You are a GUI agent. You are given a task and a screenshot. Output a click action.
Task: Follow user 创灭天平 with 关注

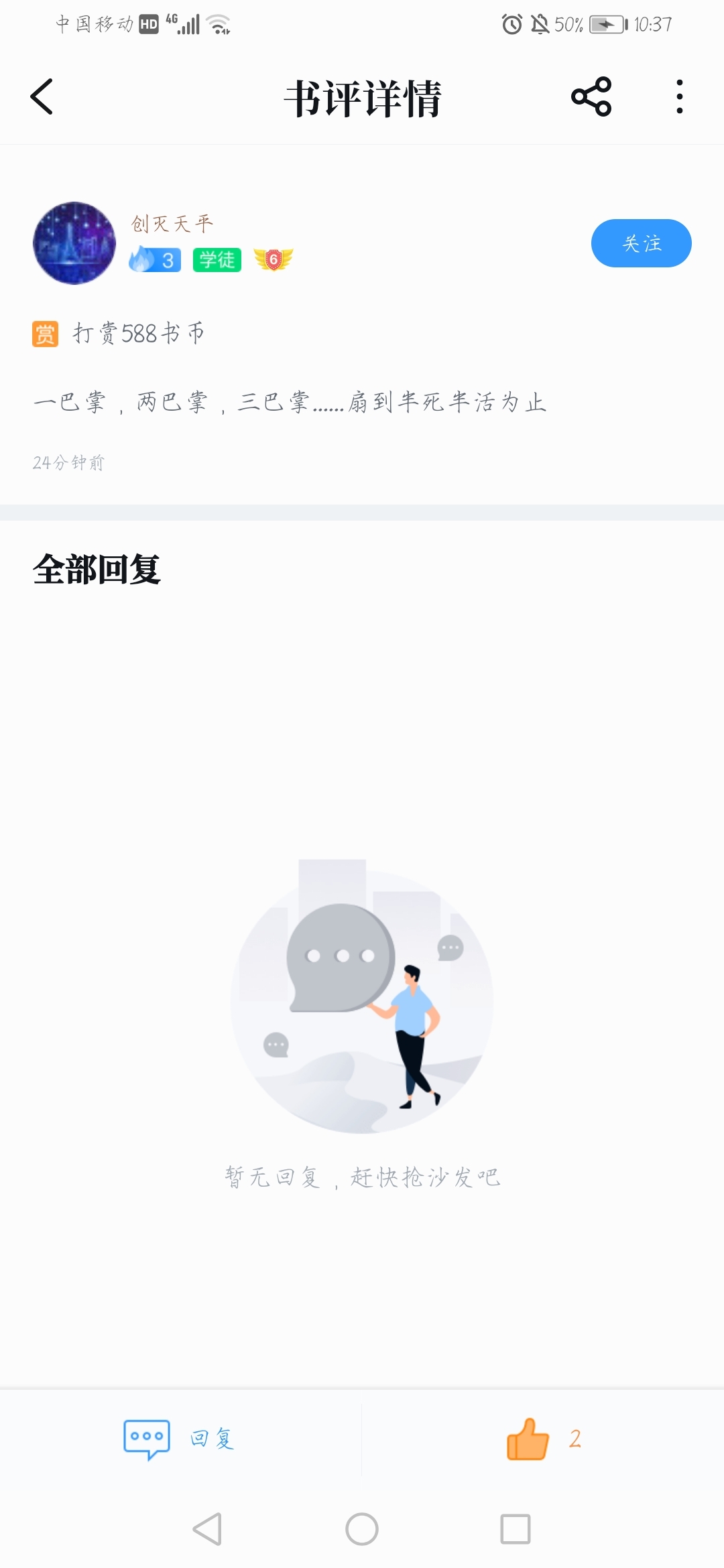(x=641, y=243)
